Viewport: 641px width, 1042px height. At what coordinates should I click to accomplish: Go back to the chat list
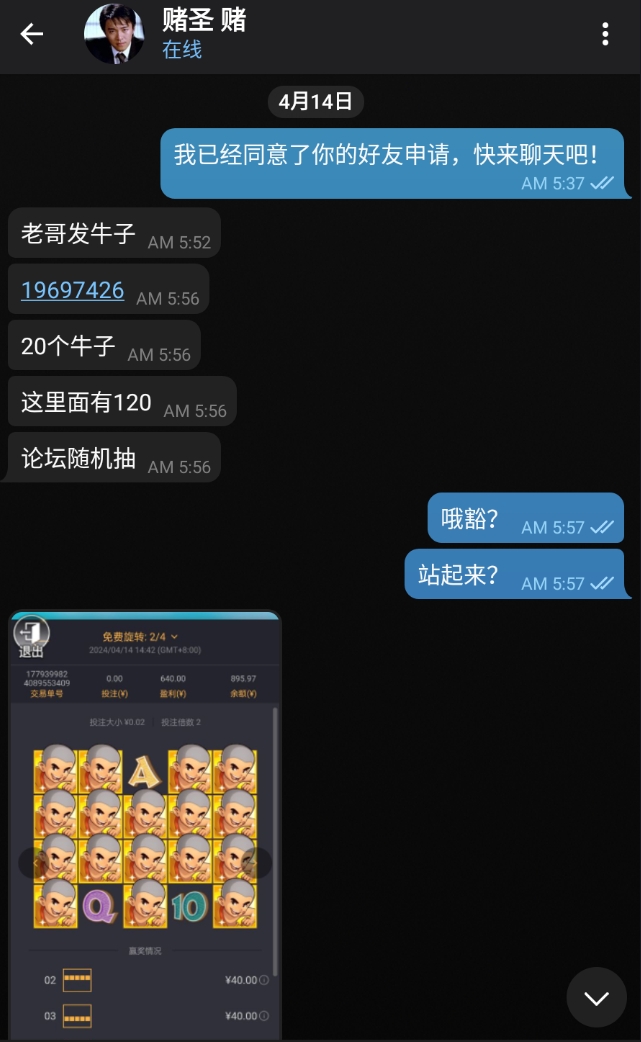point(32,34)
